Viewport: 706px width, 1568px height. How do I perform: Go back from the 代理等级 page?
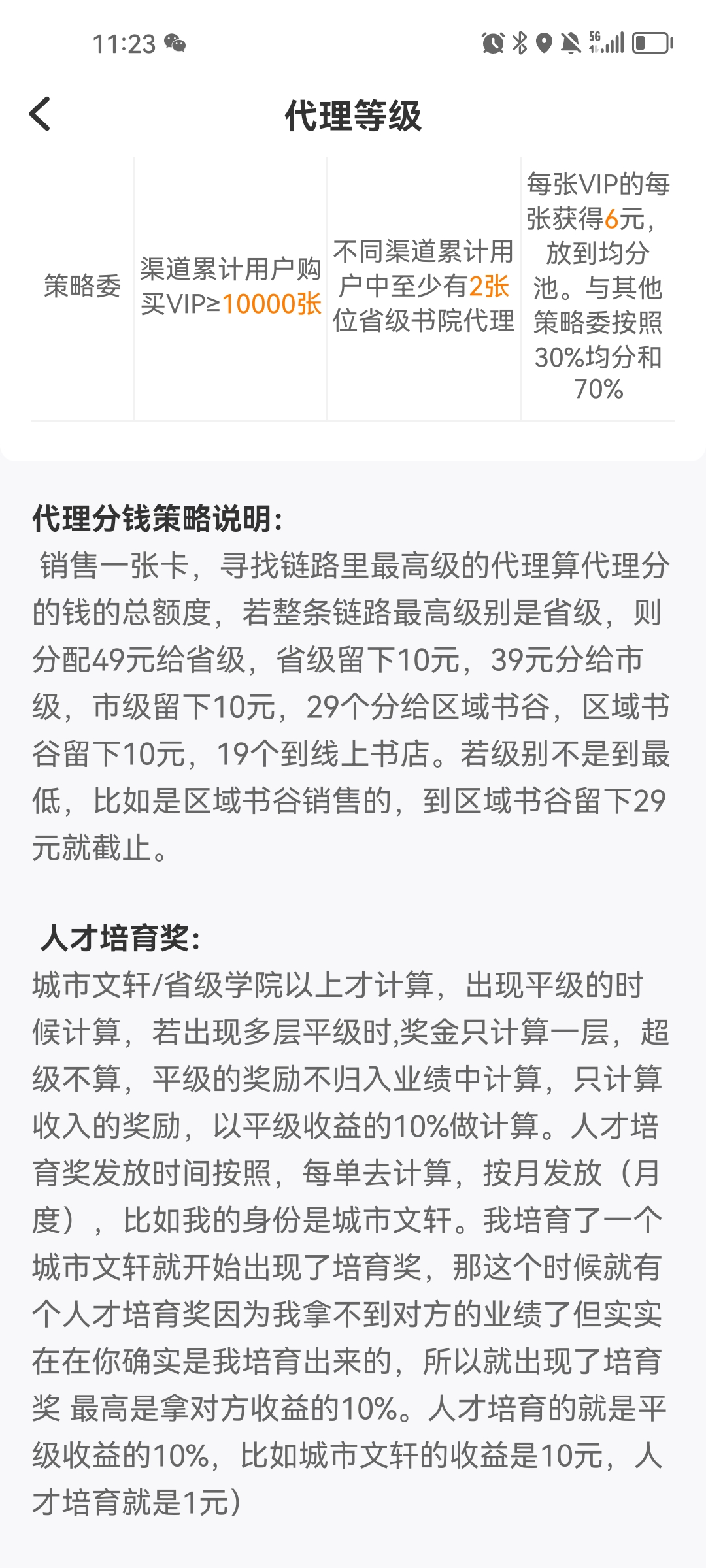[x=40, y=114]
